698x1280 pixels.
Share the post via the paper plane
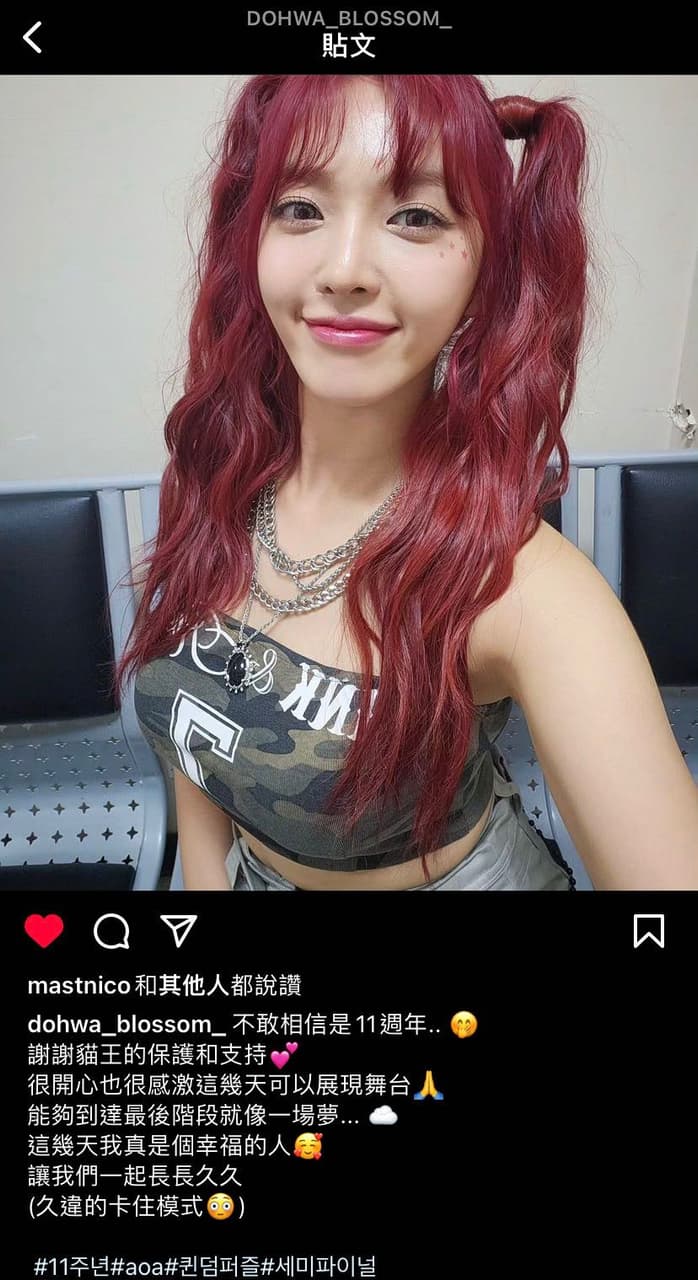click(x=178, y=931)
